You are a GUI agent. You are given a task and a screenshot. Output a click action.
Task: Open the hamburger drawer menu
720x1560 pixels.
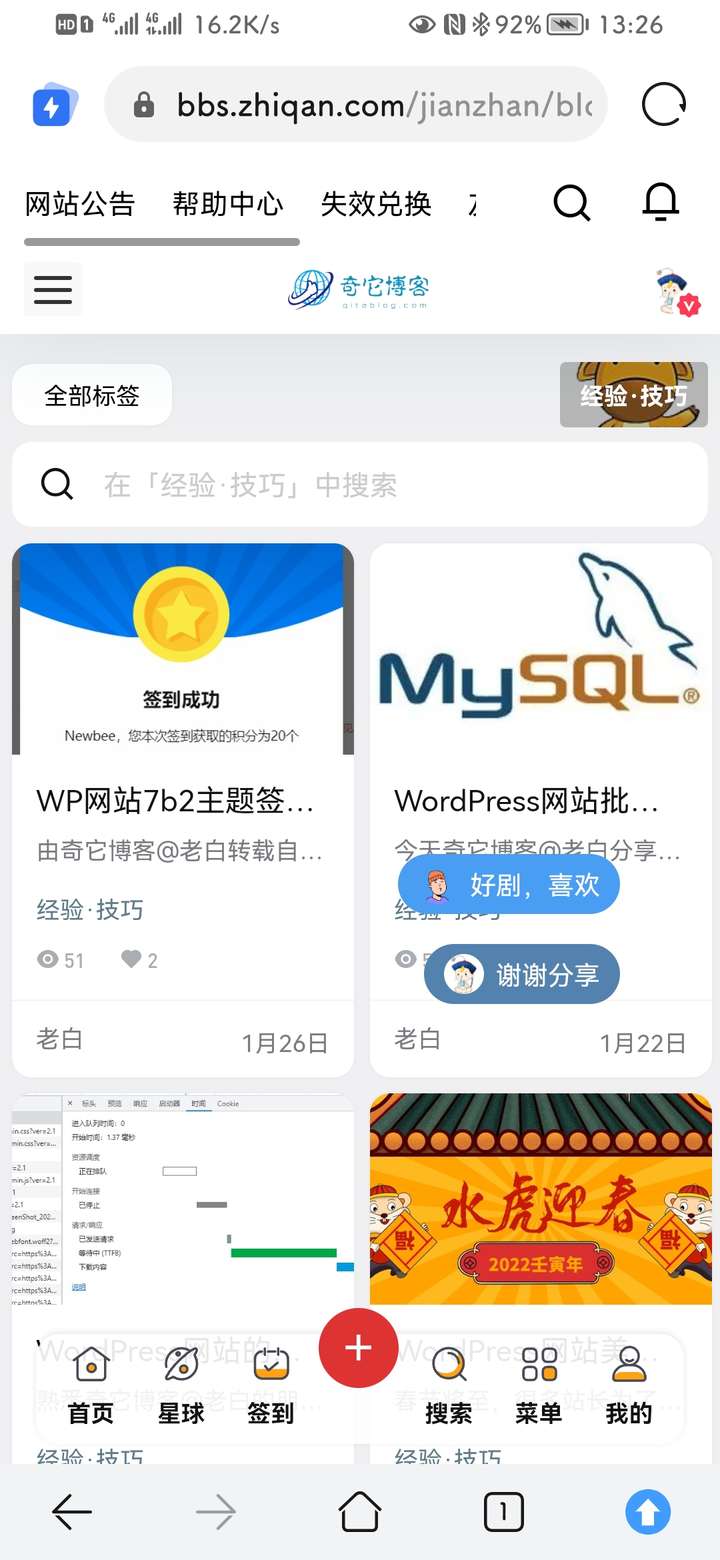point(53,290)
